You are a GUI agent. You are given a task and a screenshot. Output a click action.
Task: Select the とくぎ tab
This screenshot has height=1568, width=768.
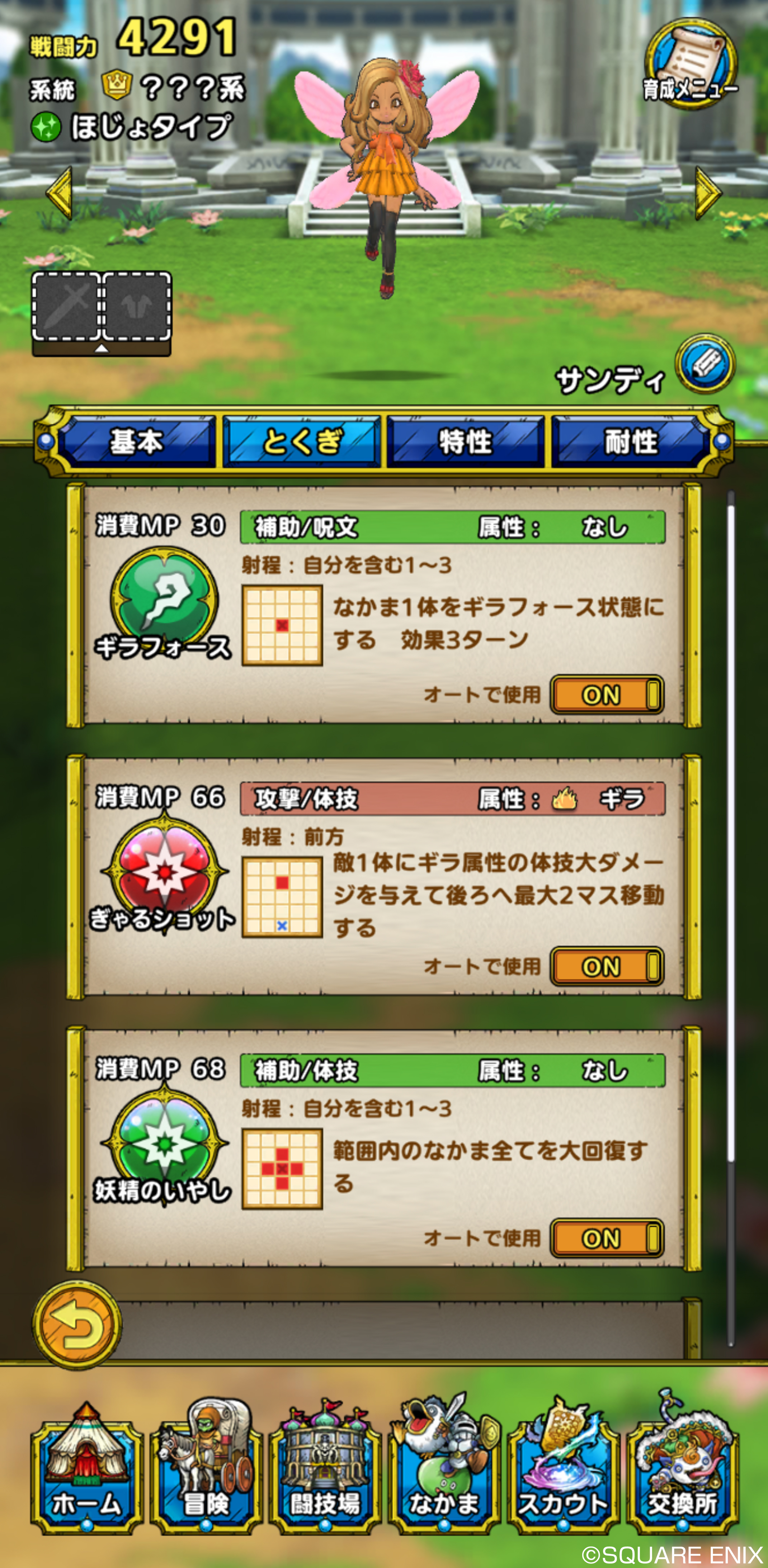[301, 441]
